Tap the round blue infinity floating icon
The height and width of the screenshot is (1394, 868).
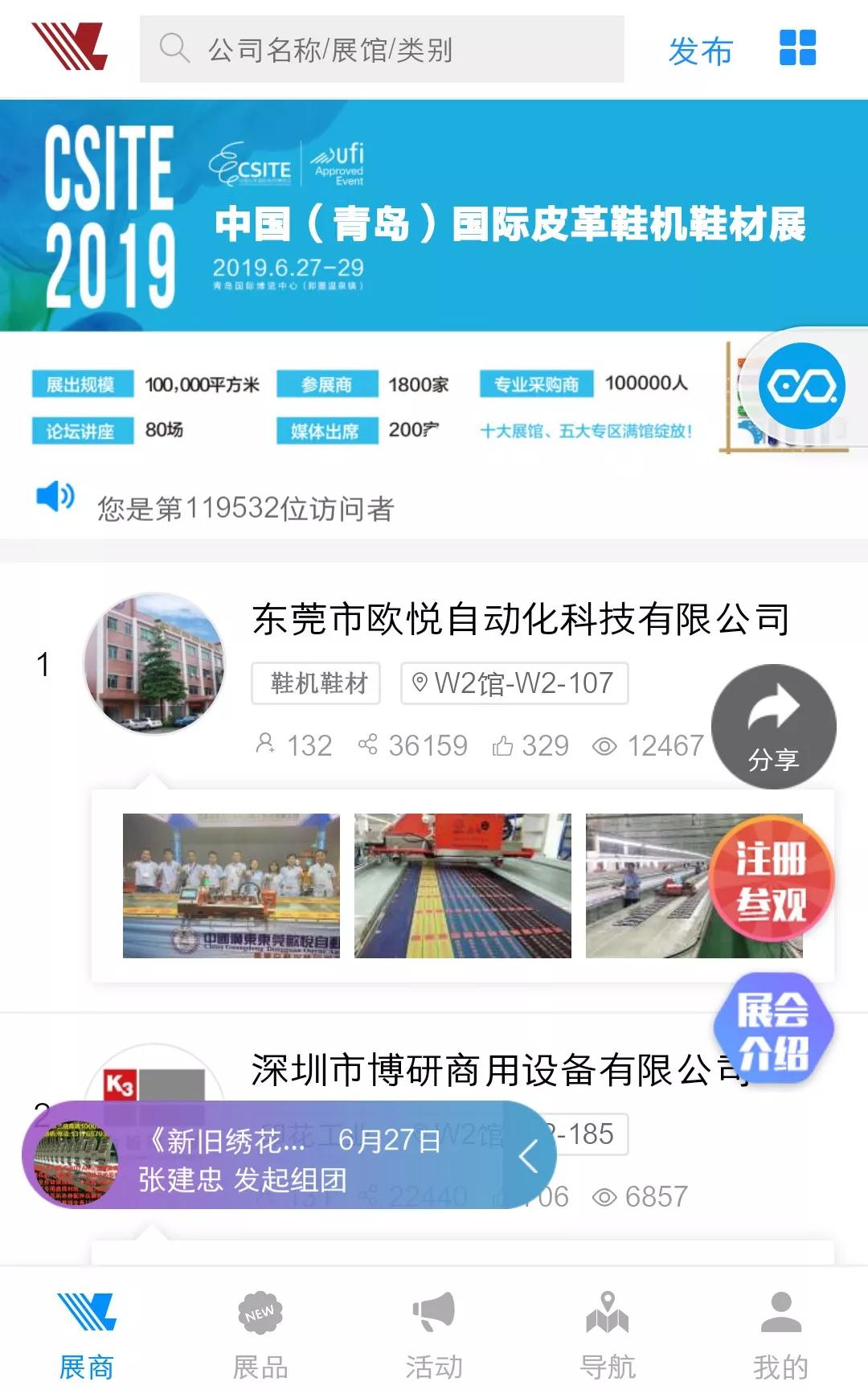point(801,387)
